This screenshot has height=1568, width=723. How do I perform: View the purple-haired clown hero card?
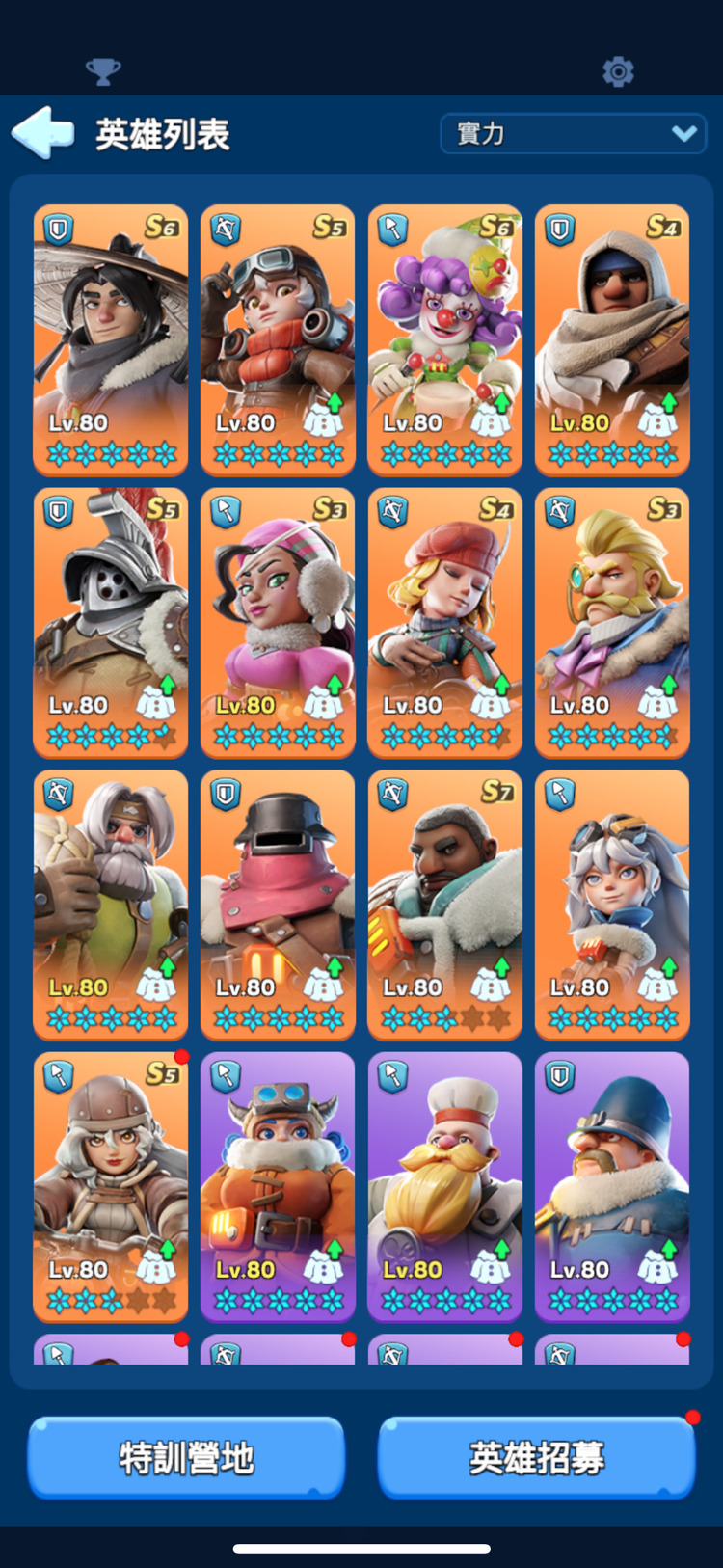[444, 339]
